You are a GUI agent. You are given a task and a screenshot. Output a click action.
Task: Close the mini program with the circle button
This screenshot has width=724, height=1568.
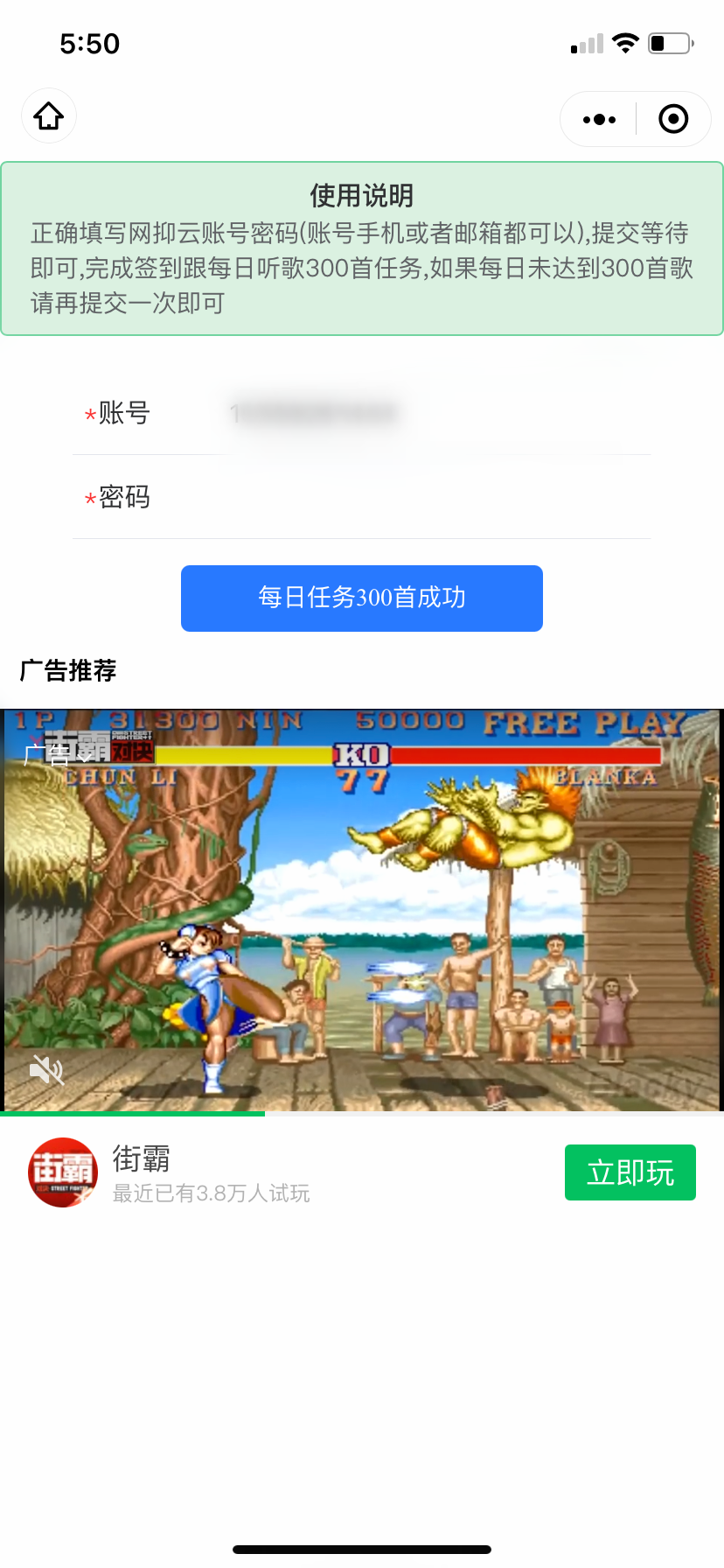pos(673,119)
